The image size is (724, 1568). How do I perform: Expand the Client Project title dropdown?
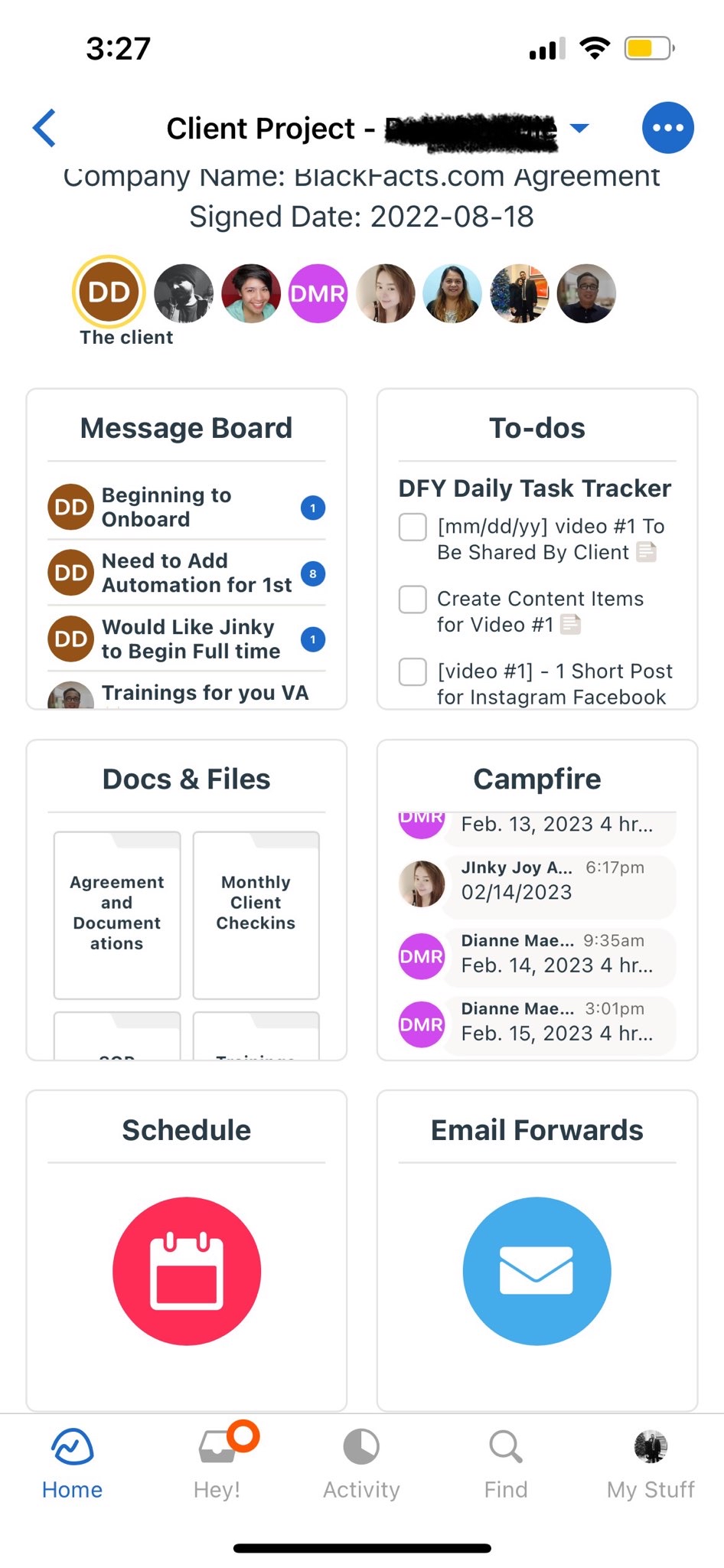click(580, 128)
